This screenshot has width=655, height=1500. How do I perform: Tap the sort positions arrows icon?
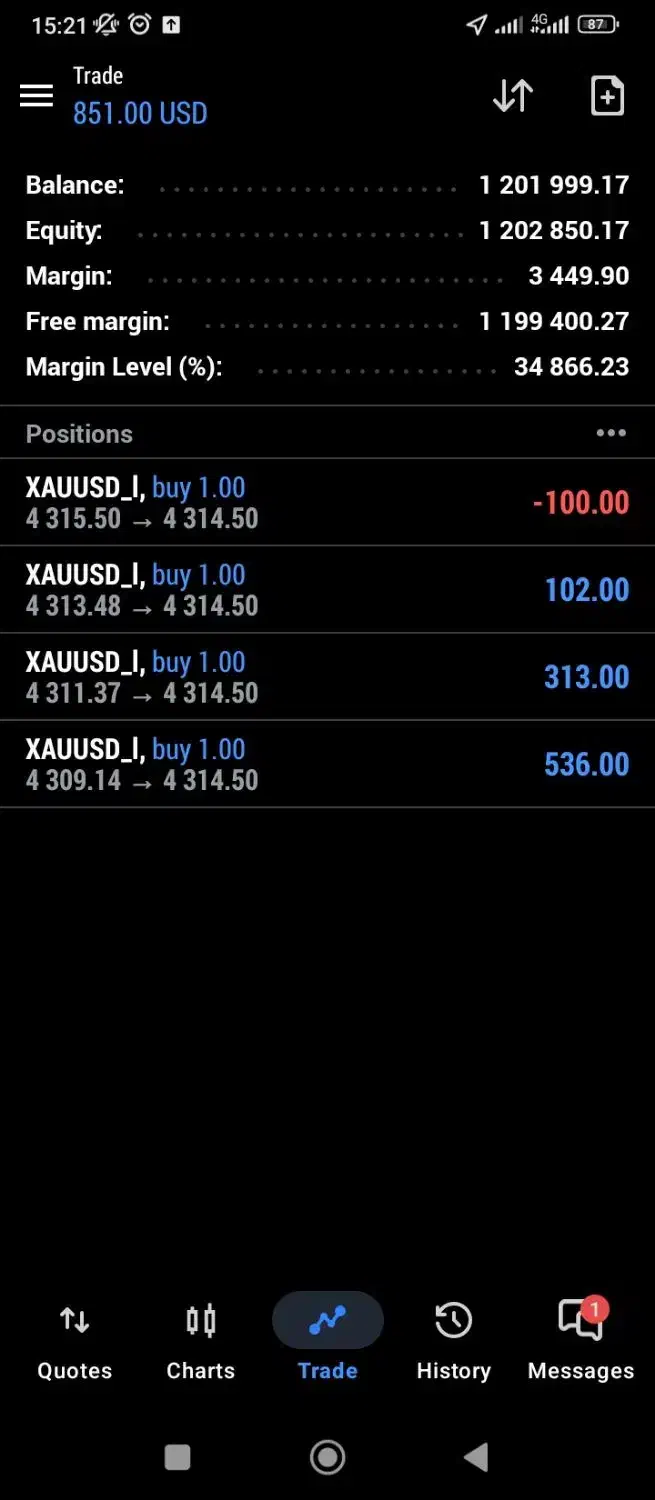tap(513, 96)
